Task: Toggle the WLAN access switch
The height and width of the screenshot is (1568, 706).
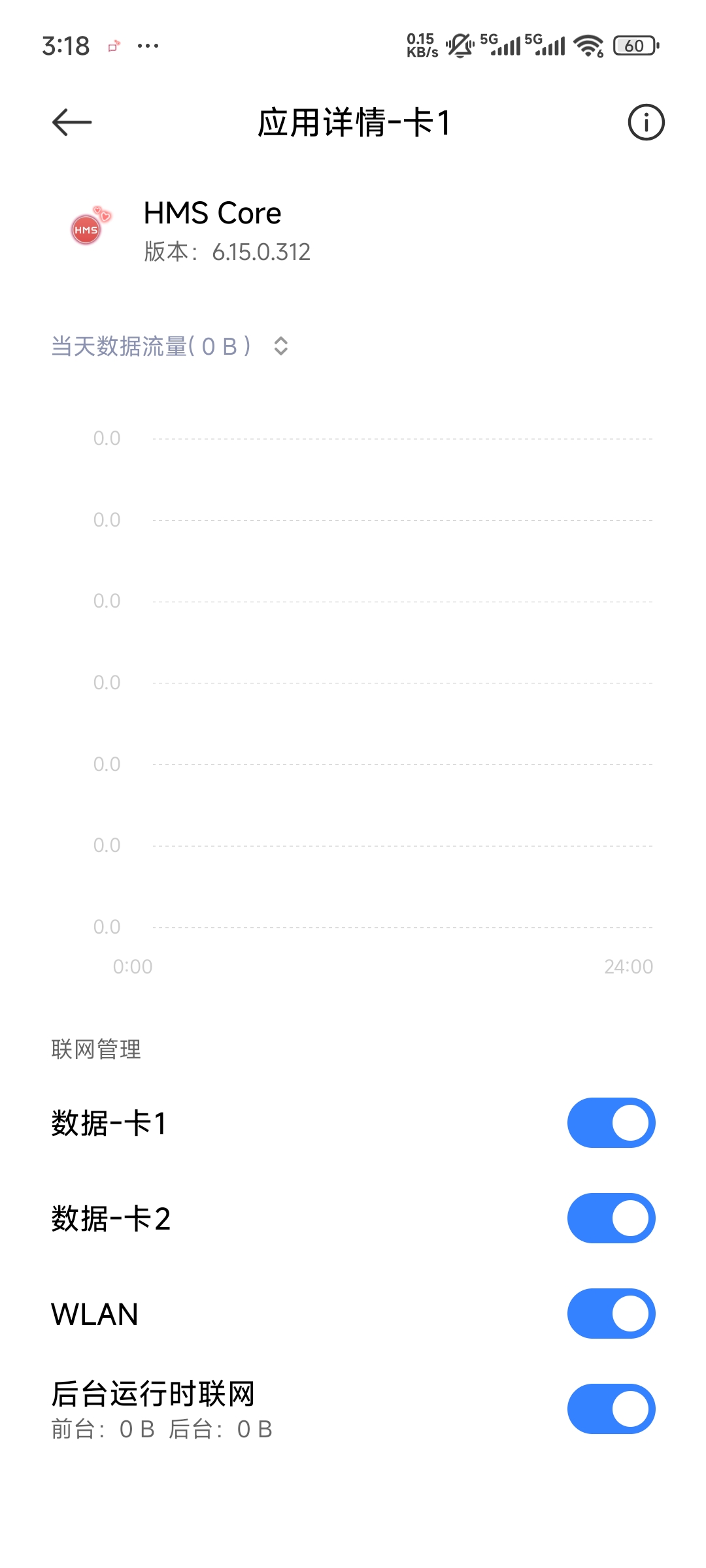Action: 611,1314
